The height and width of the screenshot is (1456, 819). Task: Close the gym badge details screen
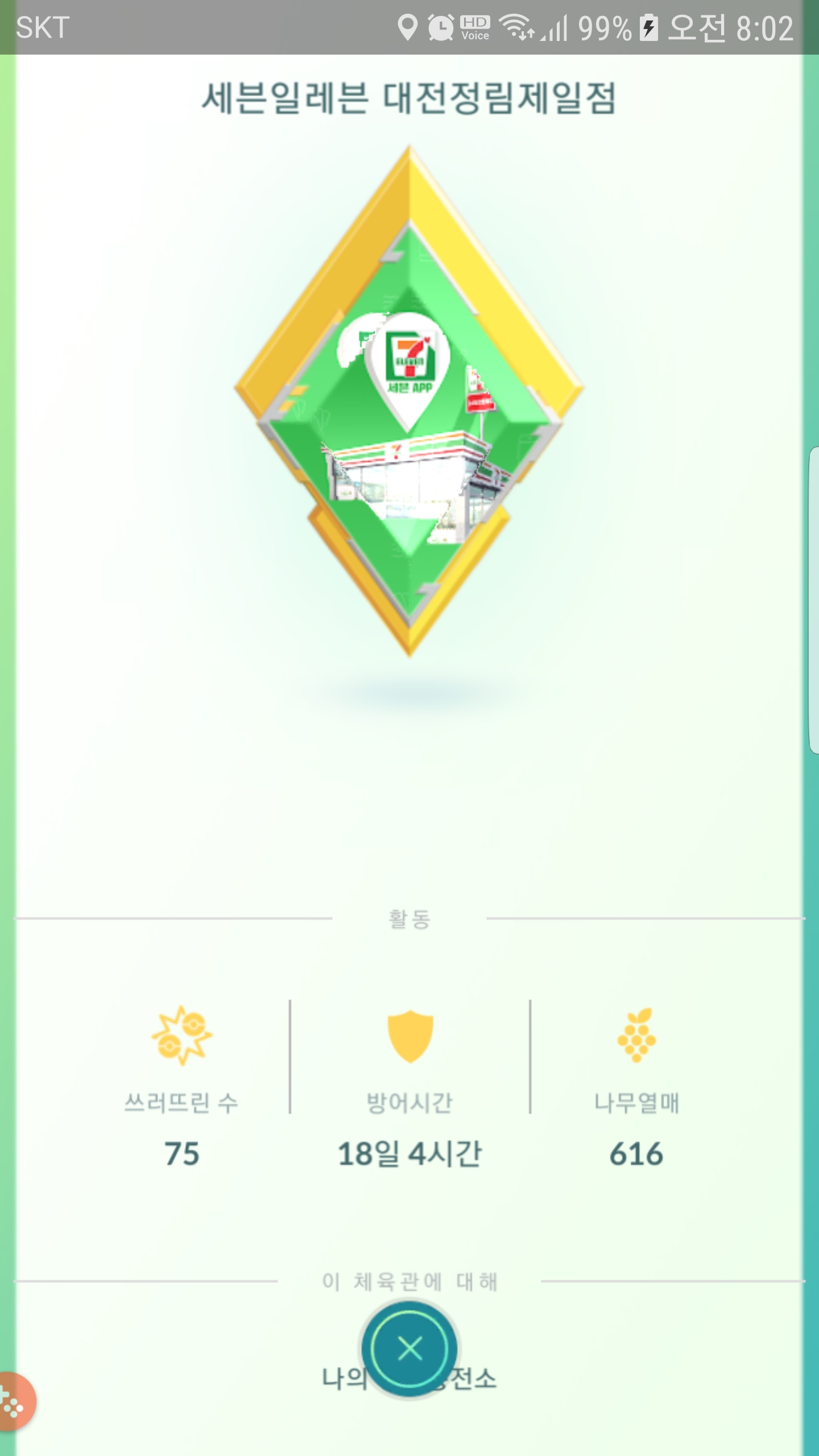tap(409, 1349)
